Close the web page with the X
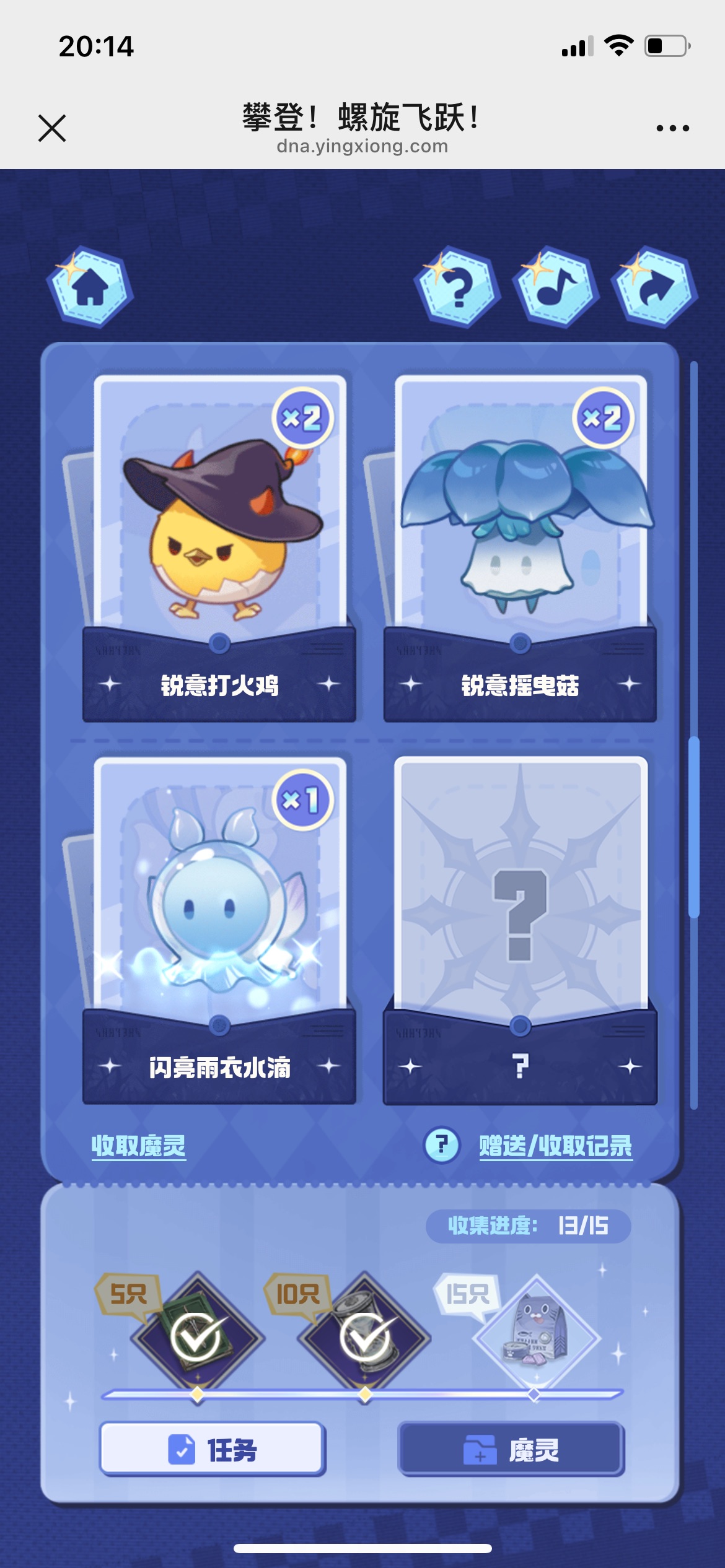The image size is (725, 1568). (x=52, y=128)
